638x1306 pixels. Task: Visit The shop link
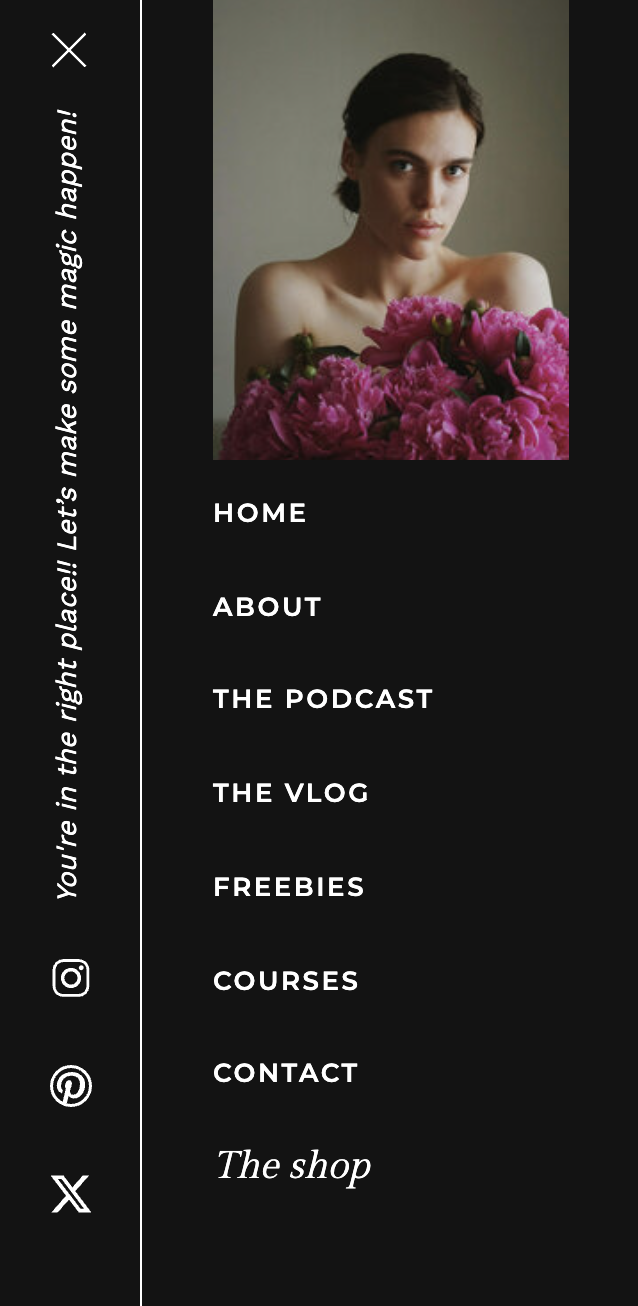293,1166
